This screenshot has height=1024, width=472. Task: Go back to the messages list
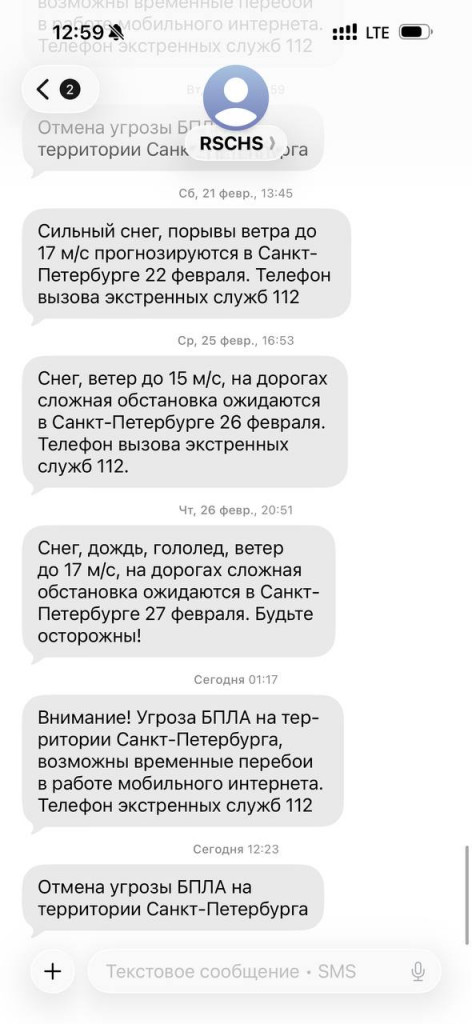[59, 89]
